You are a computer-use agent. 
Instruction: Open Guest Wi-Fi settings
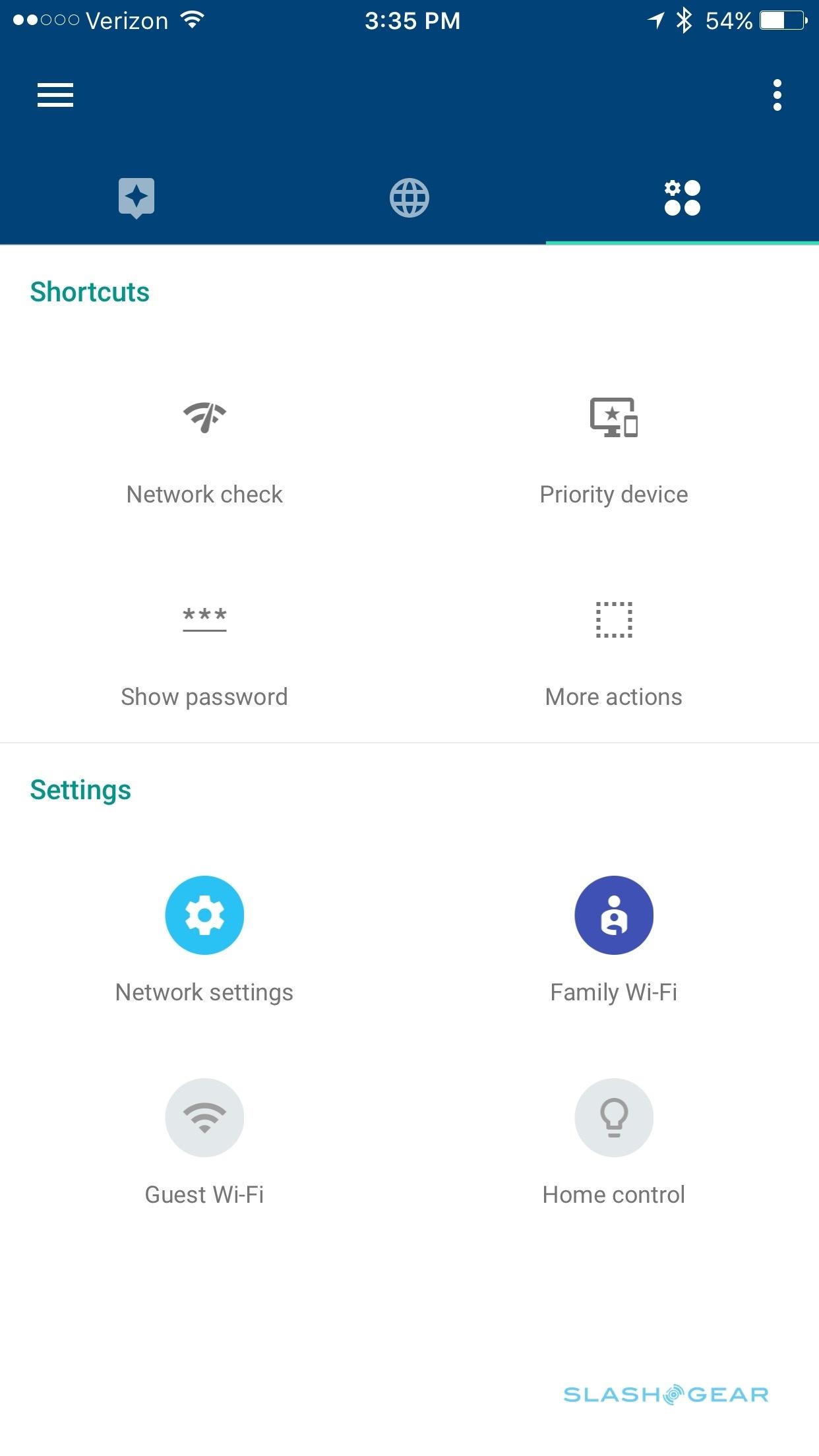pyautogui.click(x=204, y=1118)
